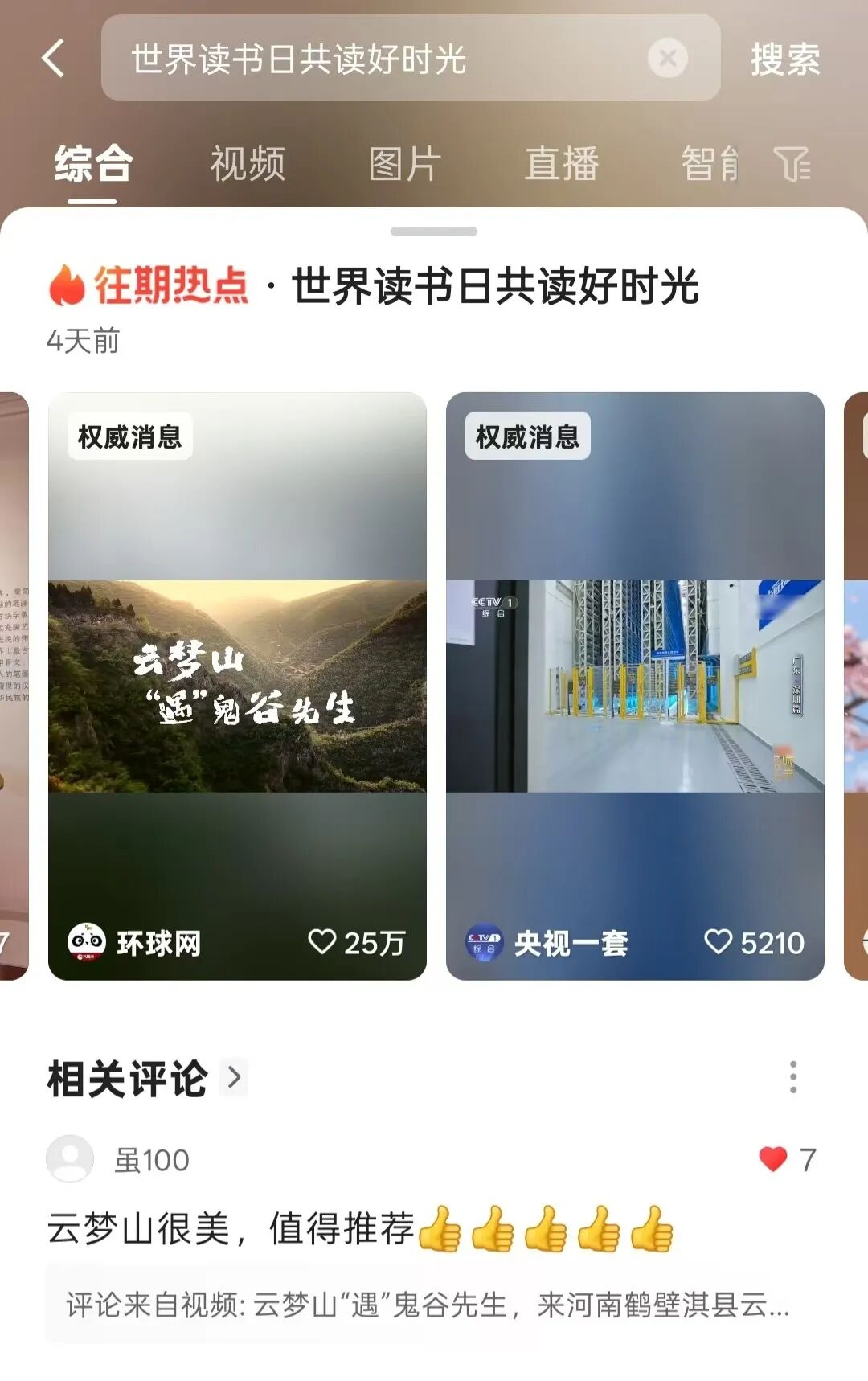Open the search filter icon

point(792,164)
